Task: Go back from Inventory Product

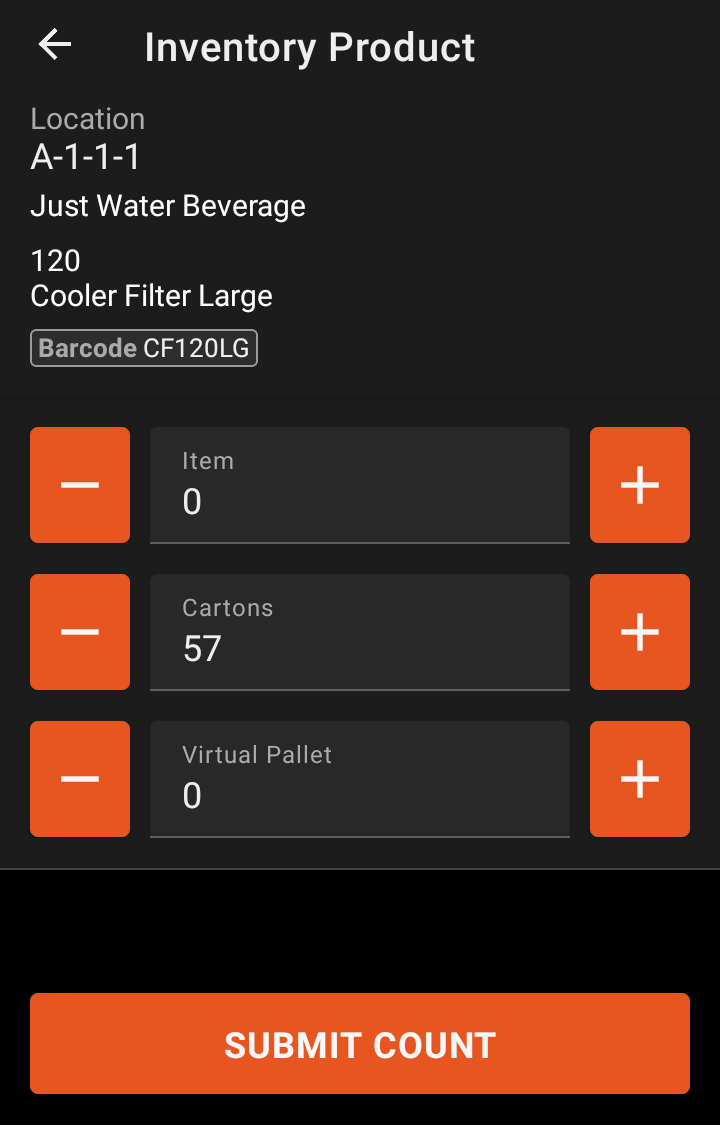Action: tap(55, 45)
